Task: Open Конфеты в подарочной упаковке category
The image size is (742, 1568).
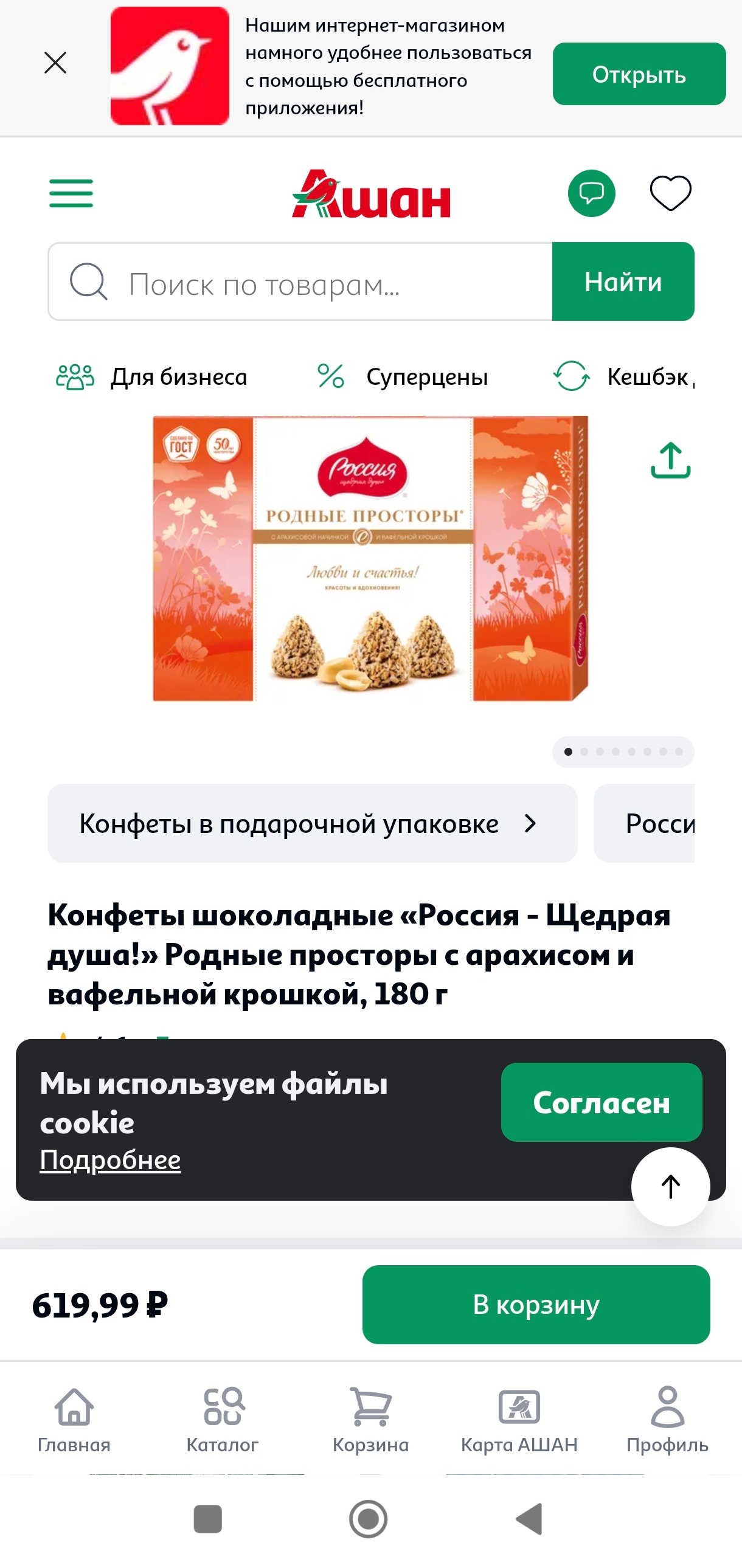Action: (x=312, y=824)
